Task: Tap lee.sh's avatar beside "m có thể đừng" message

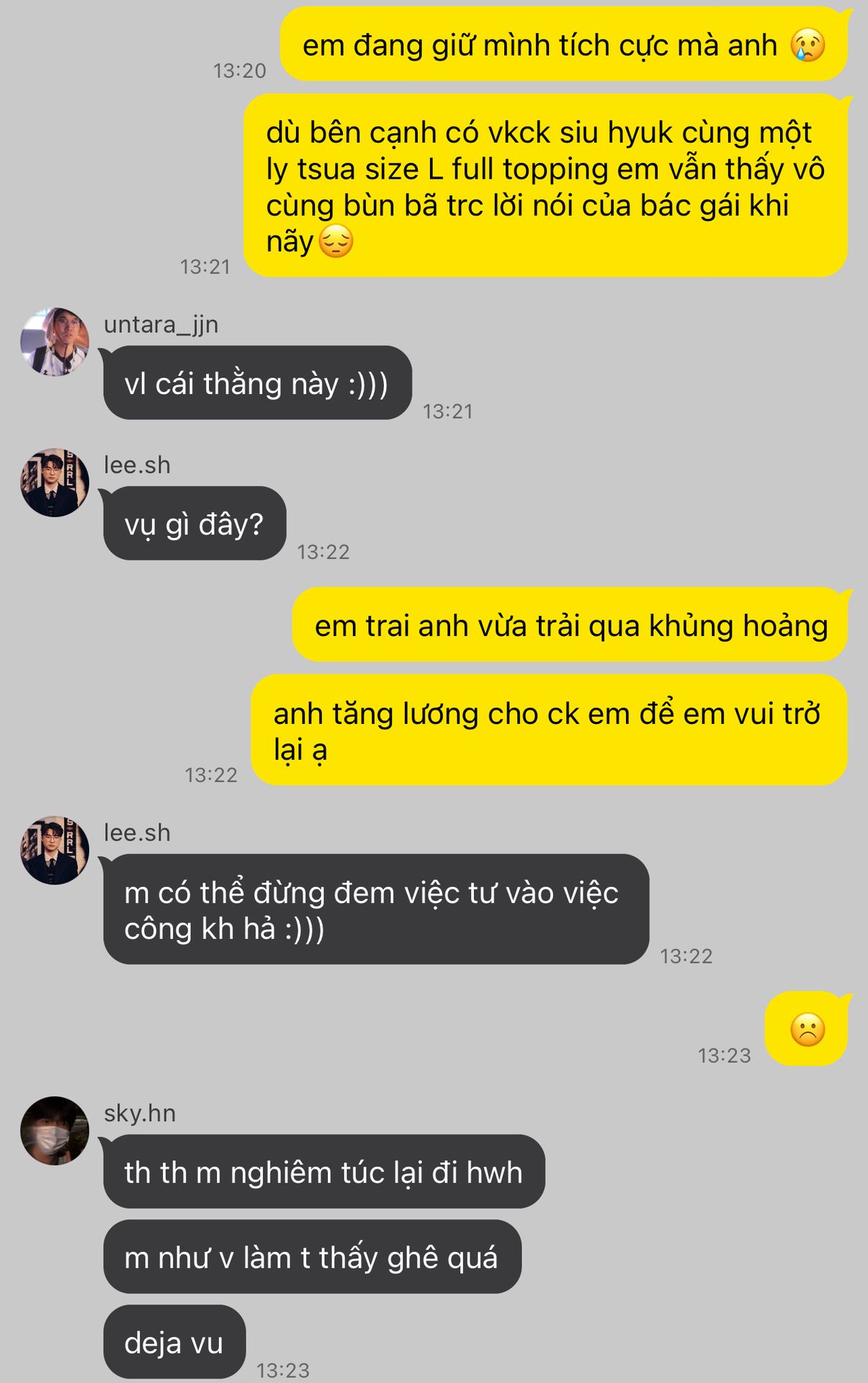Action: click(x=55, y=850)
